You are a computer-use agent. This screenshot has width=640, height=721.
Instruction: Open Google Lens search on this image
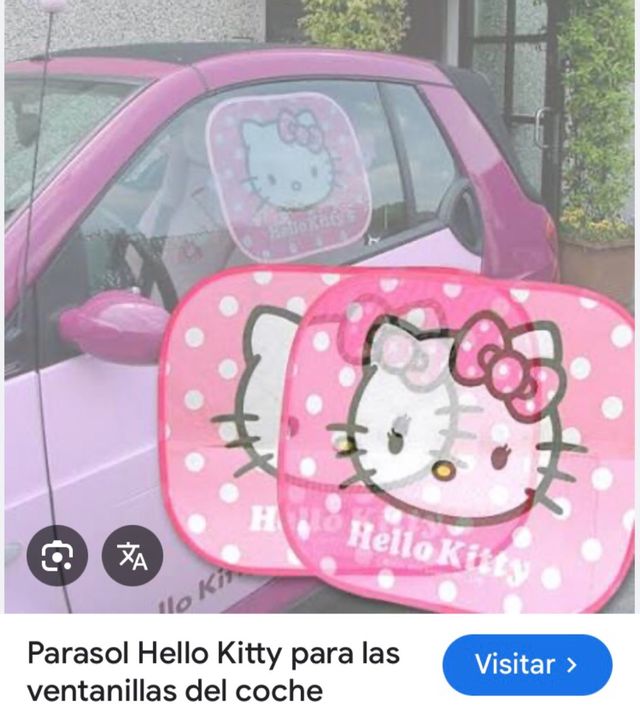57,556
